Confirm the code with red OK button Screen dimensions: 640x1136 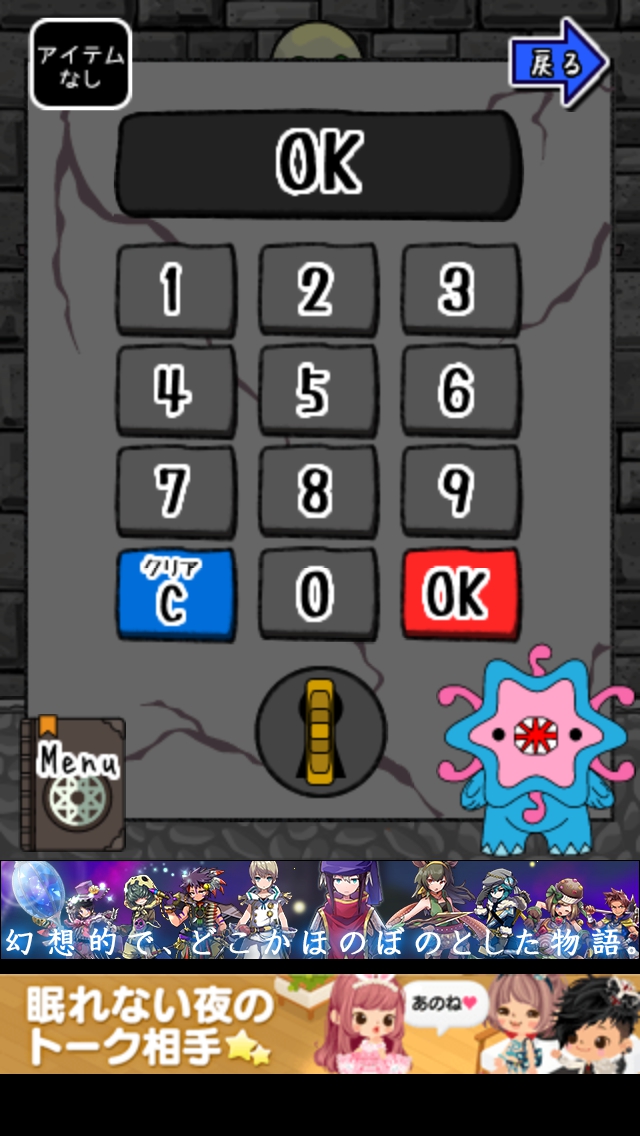[x=460, y=594]
